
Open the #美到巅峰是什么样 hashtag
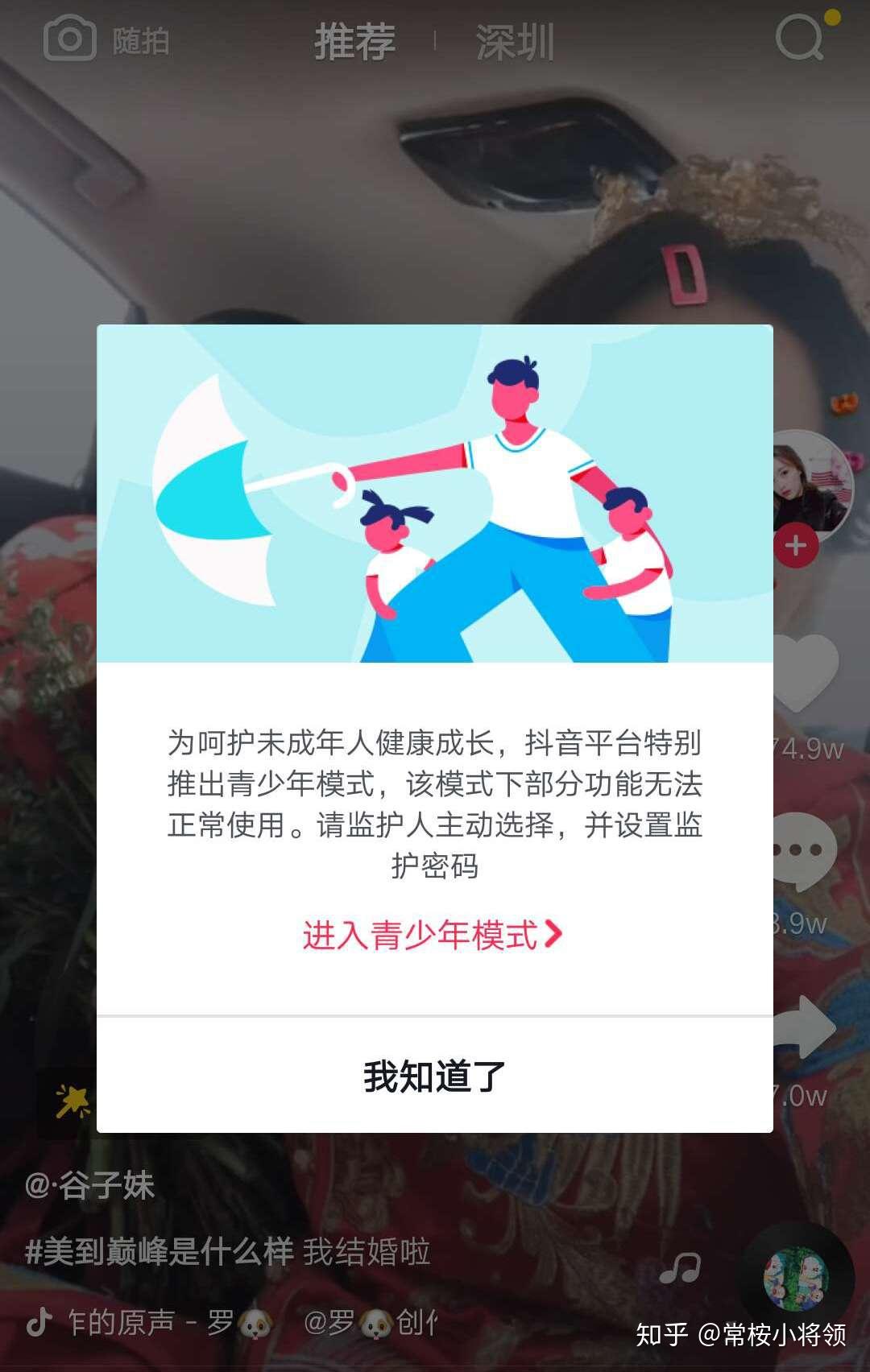tap(159, 1252)
